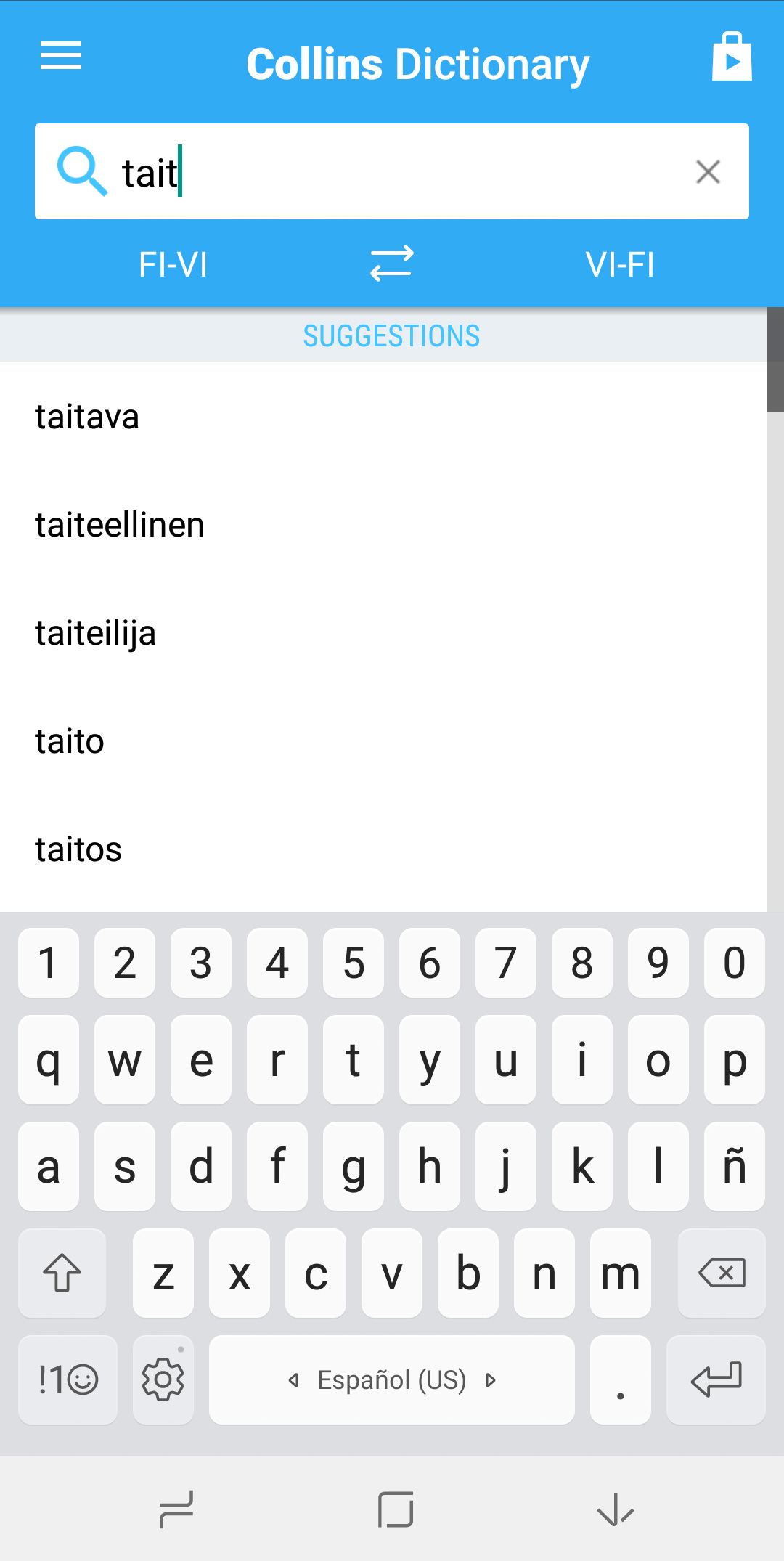
Task: Open the suggestion taiteellinen
Action: tap(383, 525)
